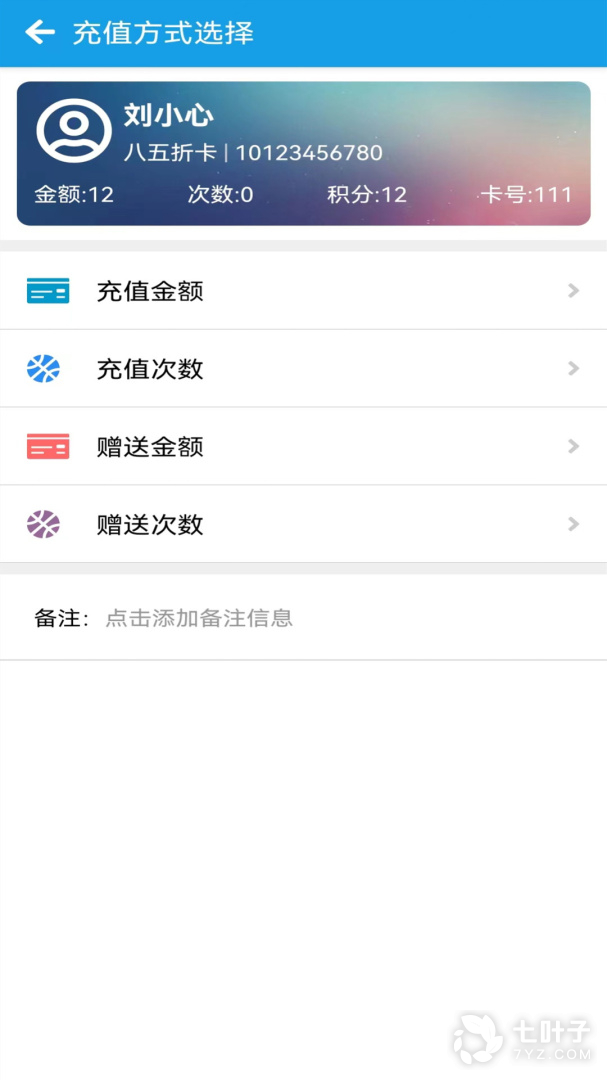Open 刘小心's member card

pos(303,154)
